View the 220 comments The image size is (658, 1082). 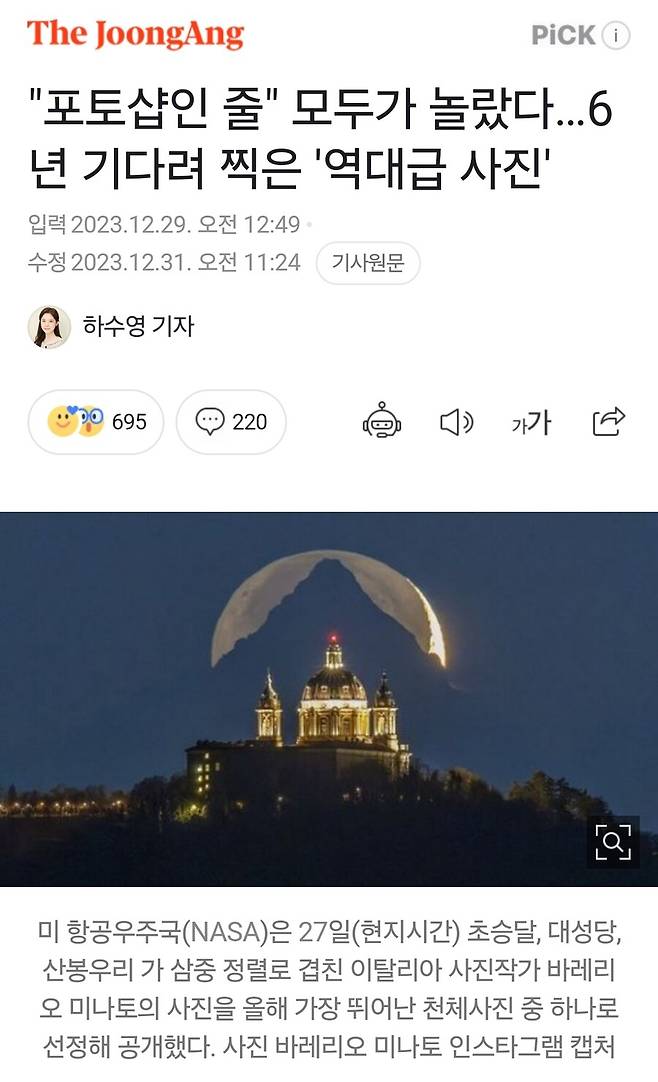pyautogui.click(x=231, y=422)
